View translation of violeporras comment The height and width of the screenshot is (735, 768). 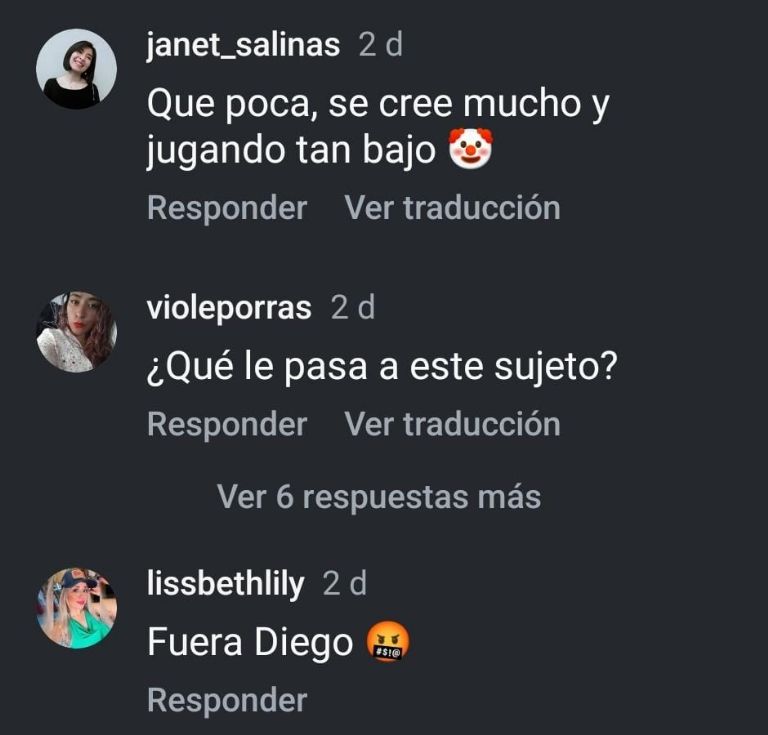[x=452, y=424]
